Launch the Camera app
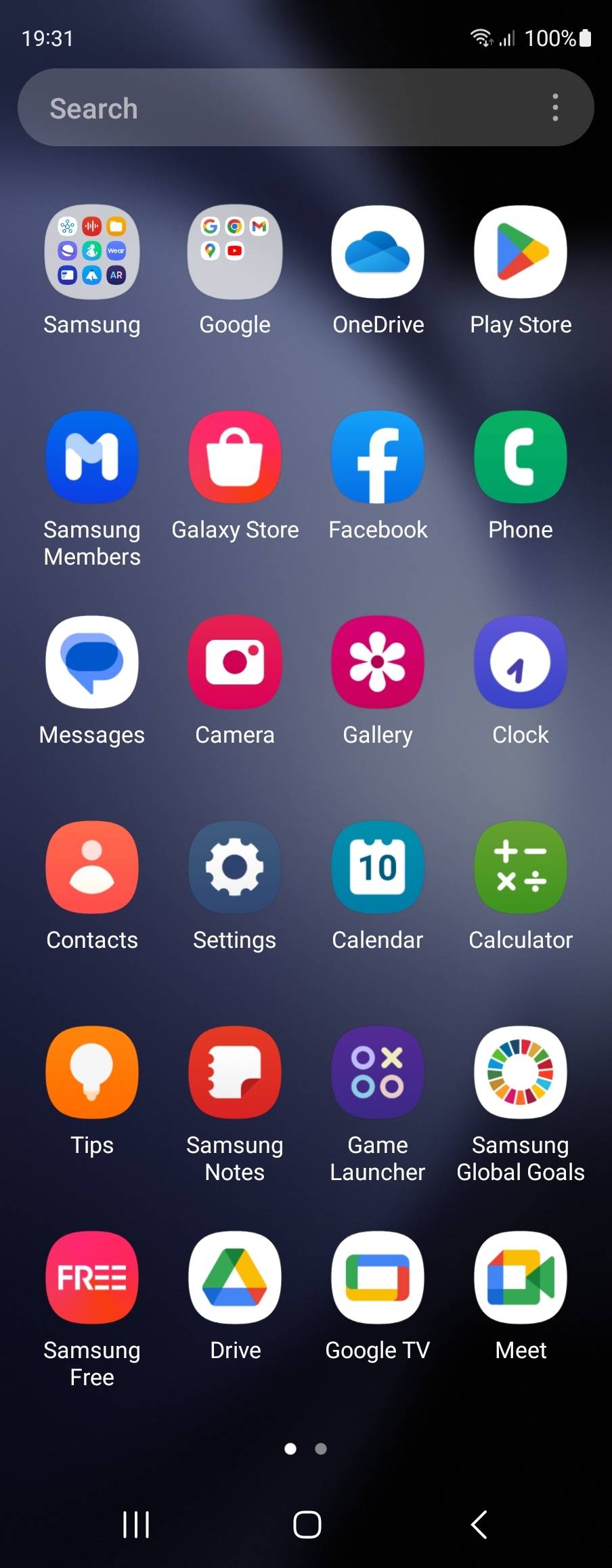Screen dimensions: 612x1568 [x=235, y=663]
